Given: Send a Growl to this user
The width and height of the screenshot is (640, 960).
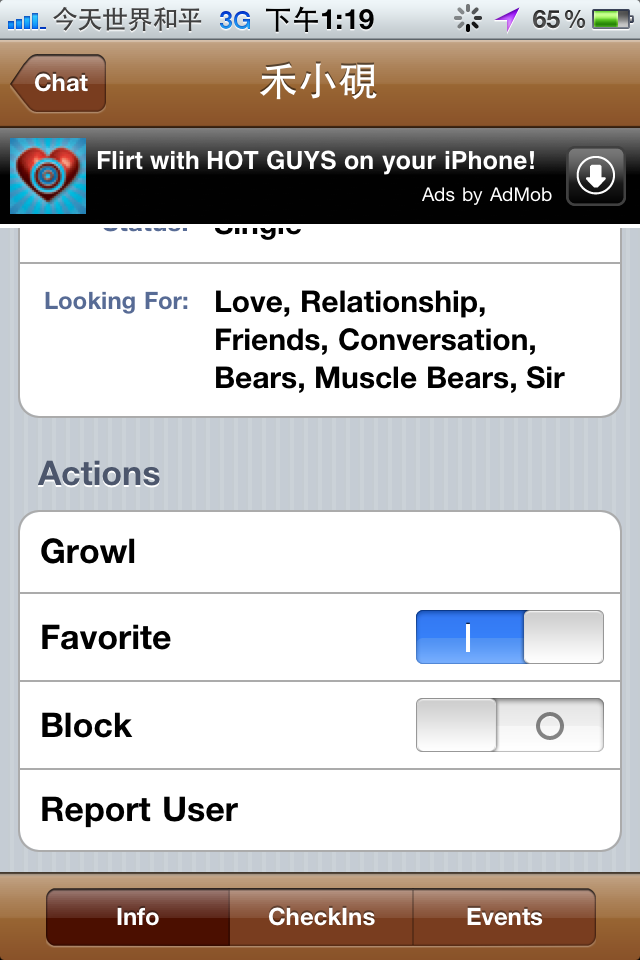Looking at the screenshot, I should click(320, 552).
